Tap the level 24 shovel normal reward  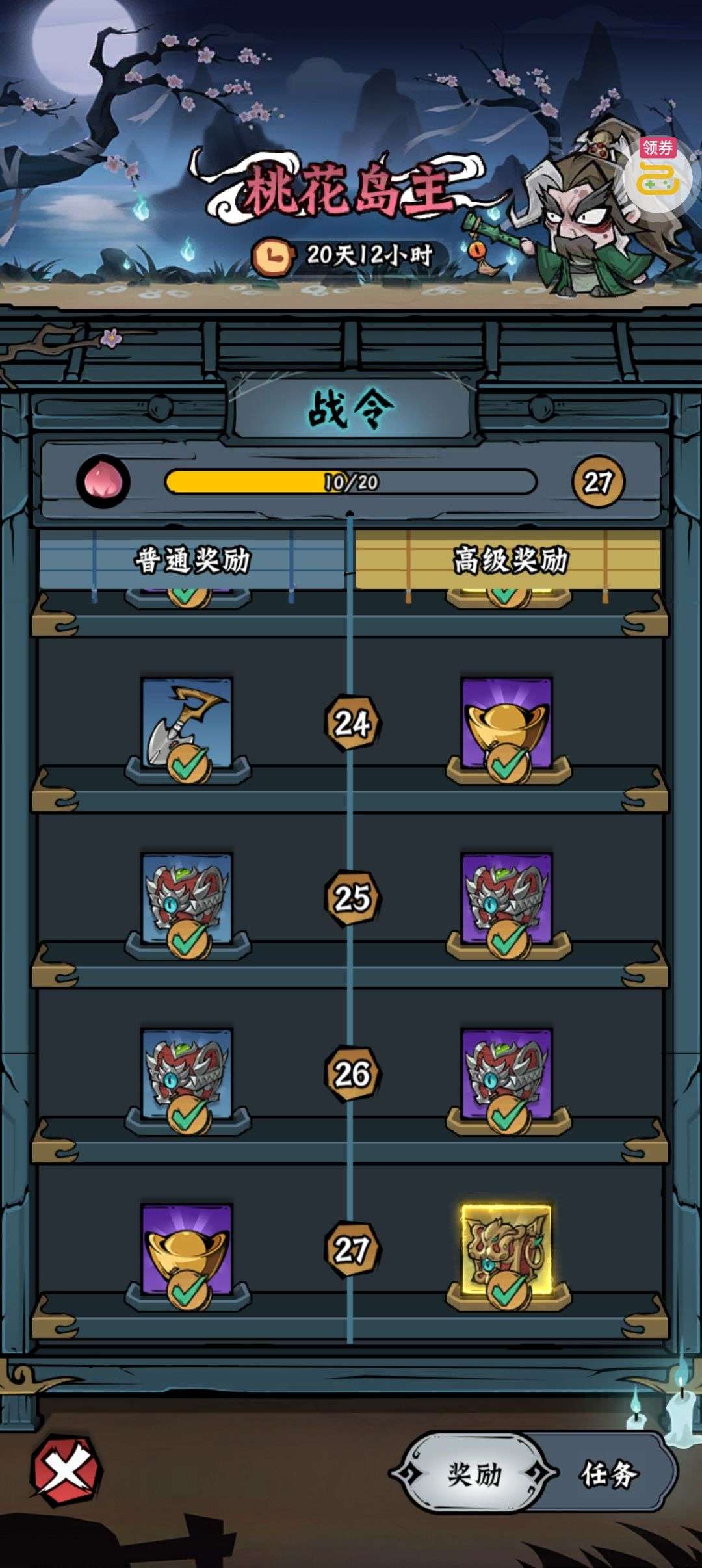[x=187, y=724]
